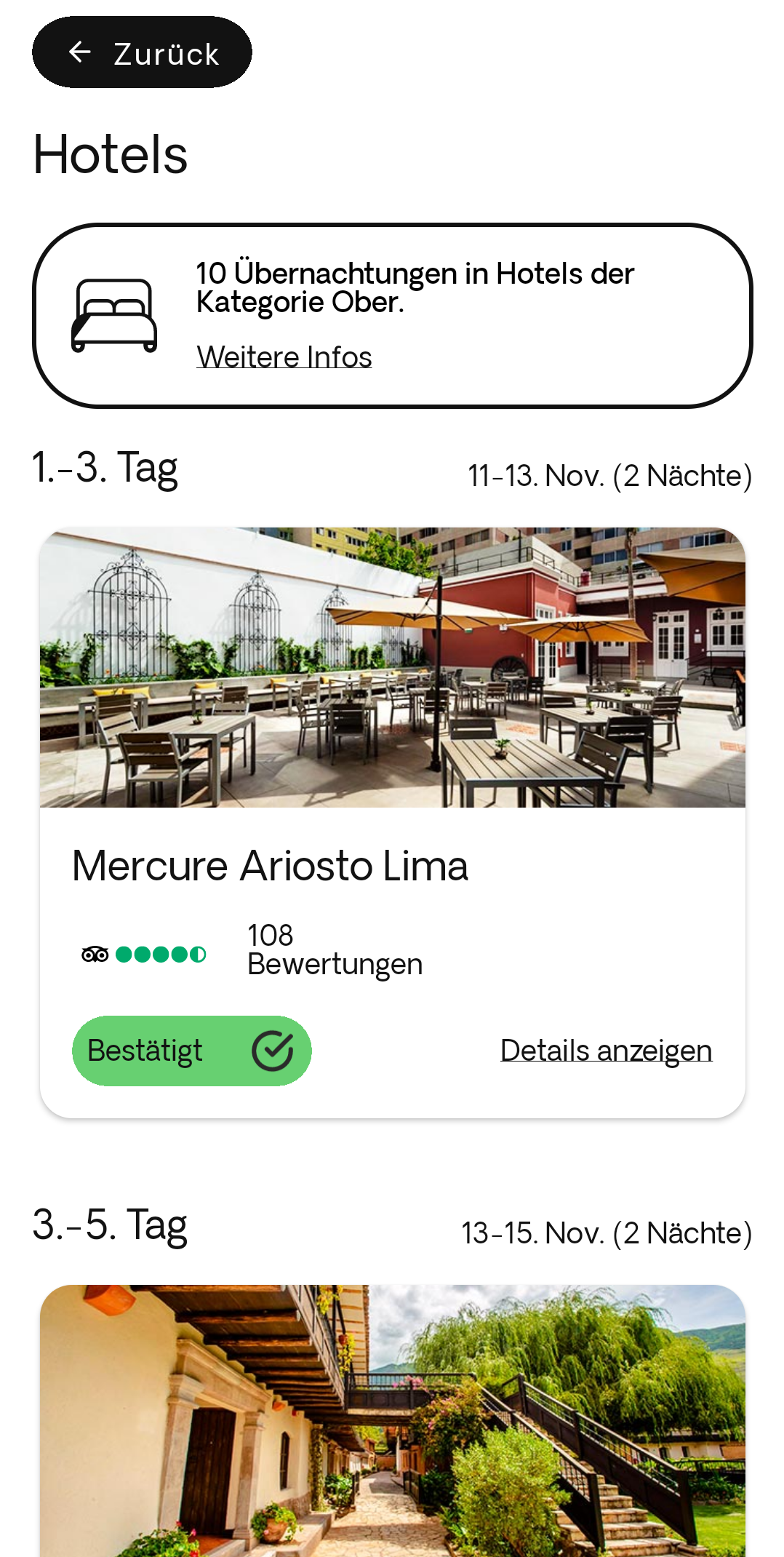Screen dimensions: 784x1557
Task: Go back with the Zurück button
Action: [x=142, y=52]
